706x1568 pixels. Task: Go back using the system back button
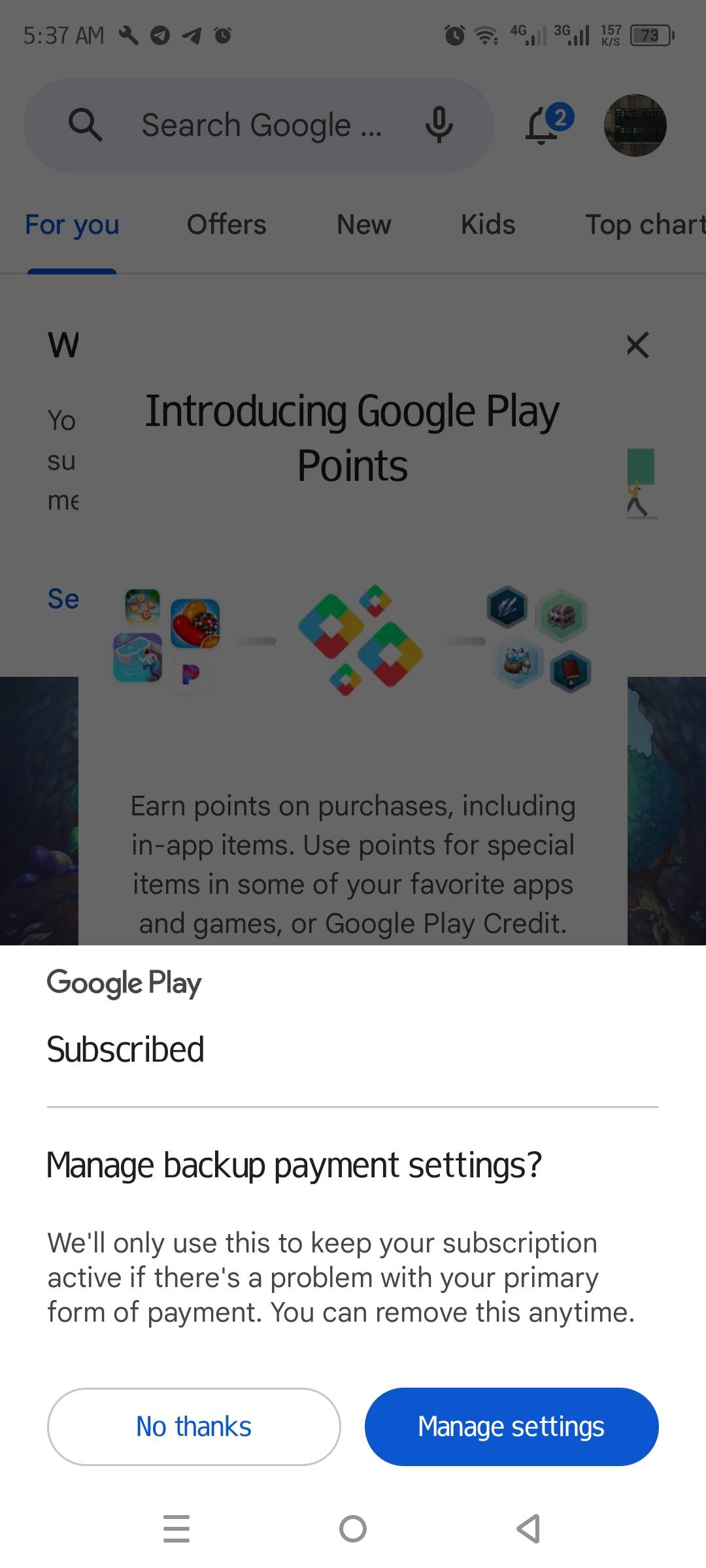point(528,1529)
